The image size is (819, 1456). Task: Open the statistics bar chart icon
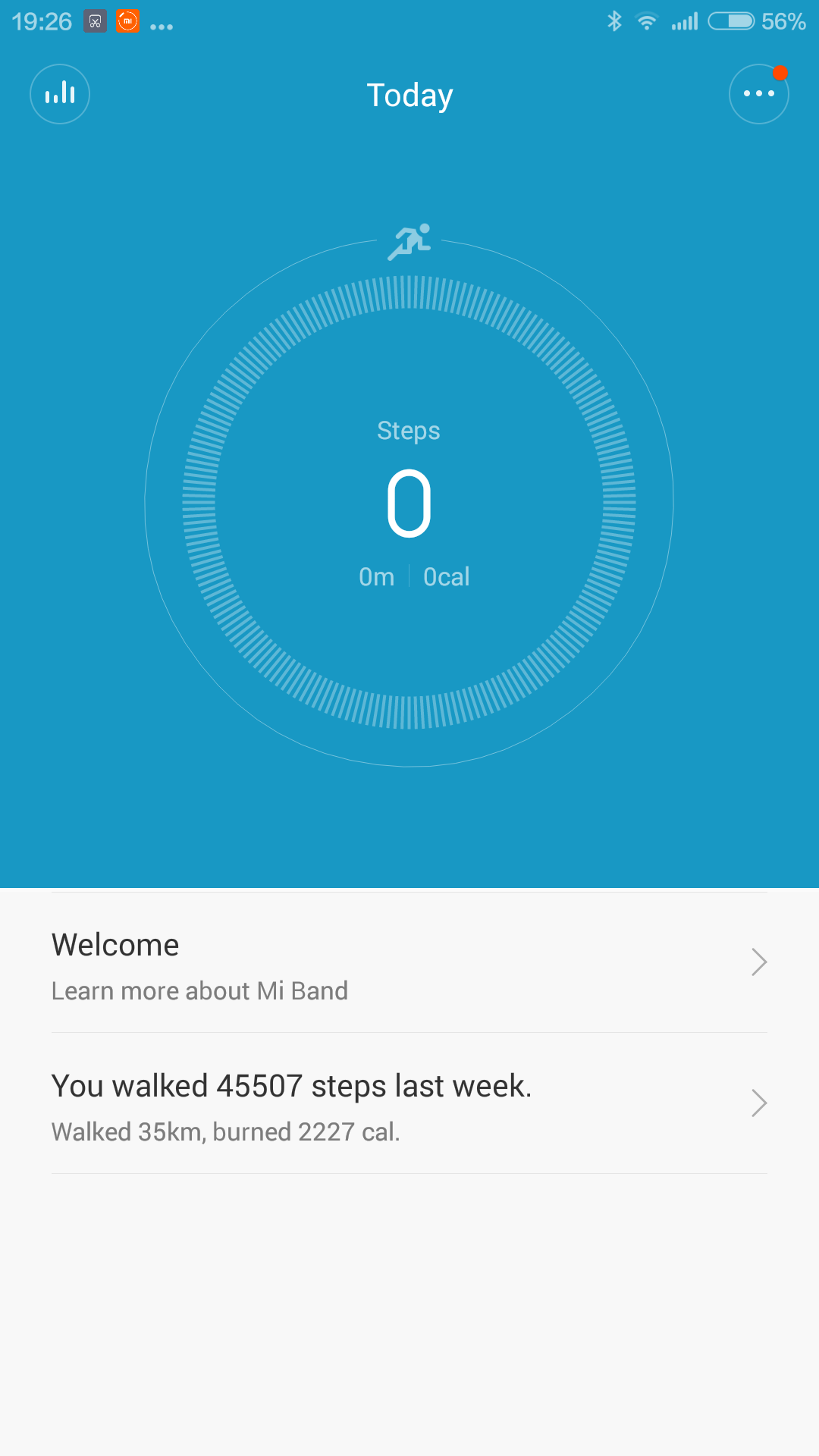[x=60, y=94]
